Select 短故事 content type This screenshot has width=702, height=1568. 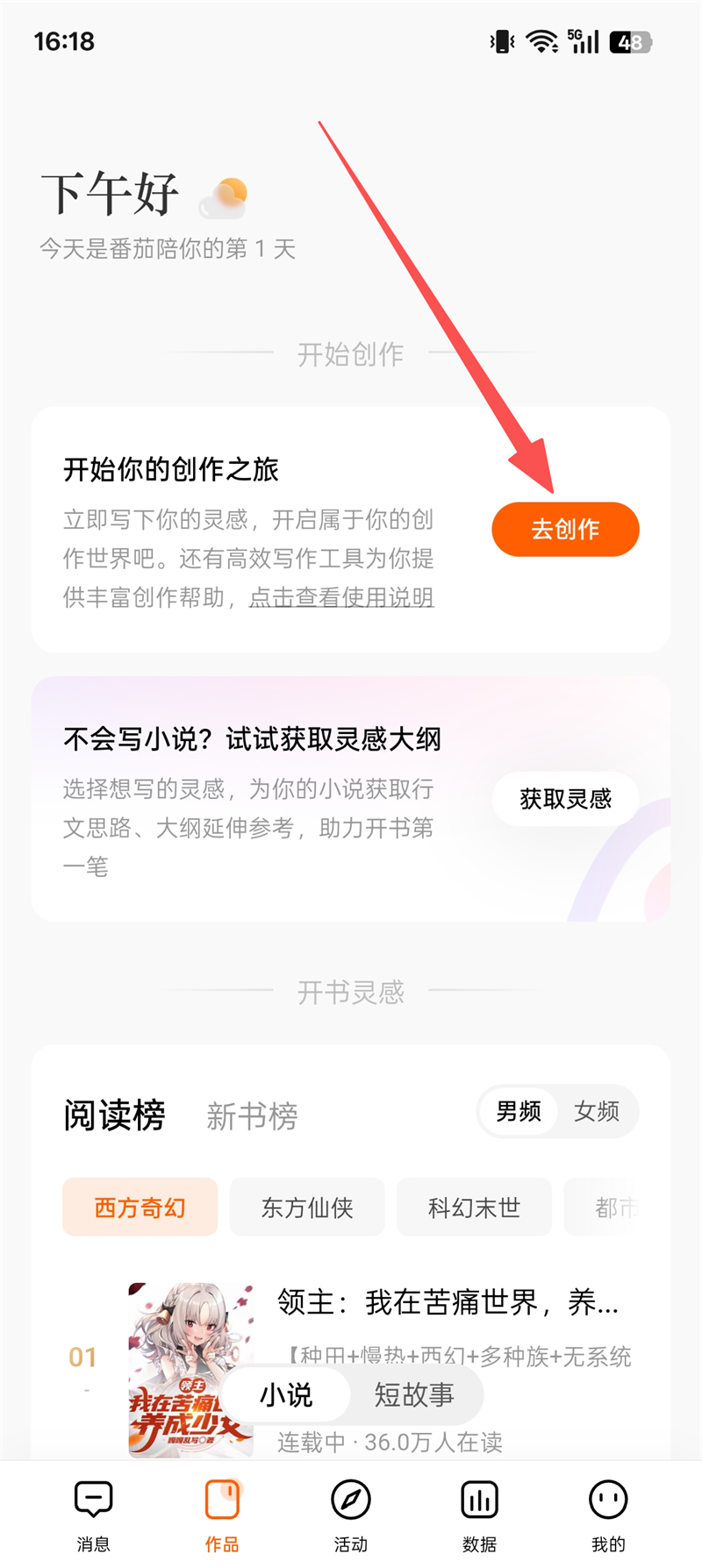tap(414, 1394)
